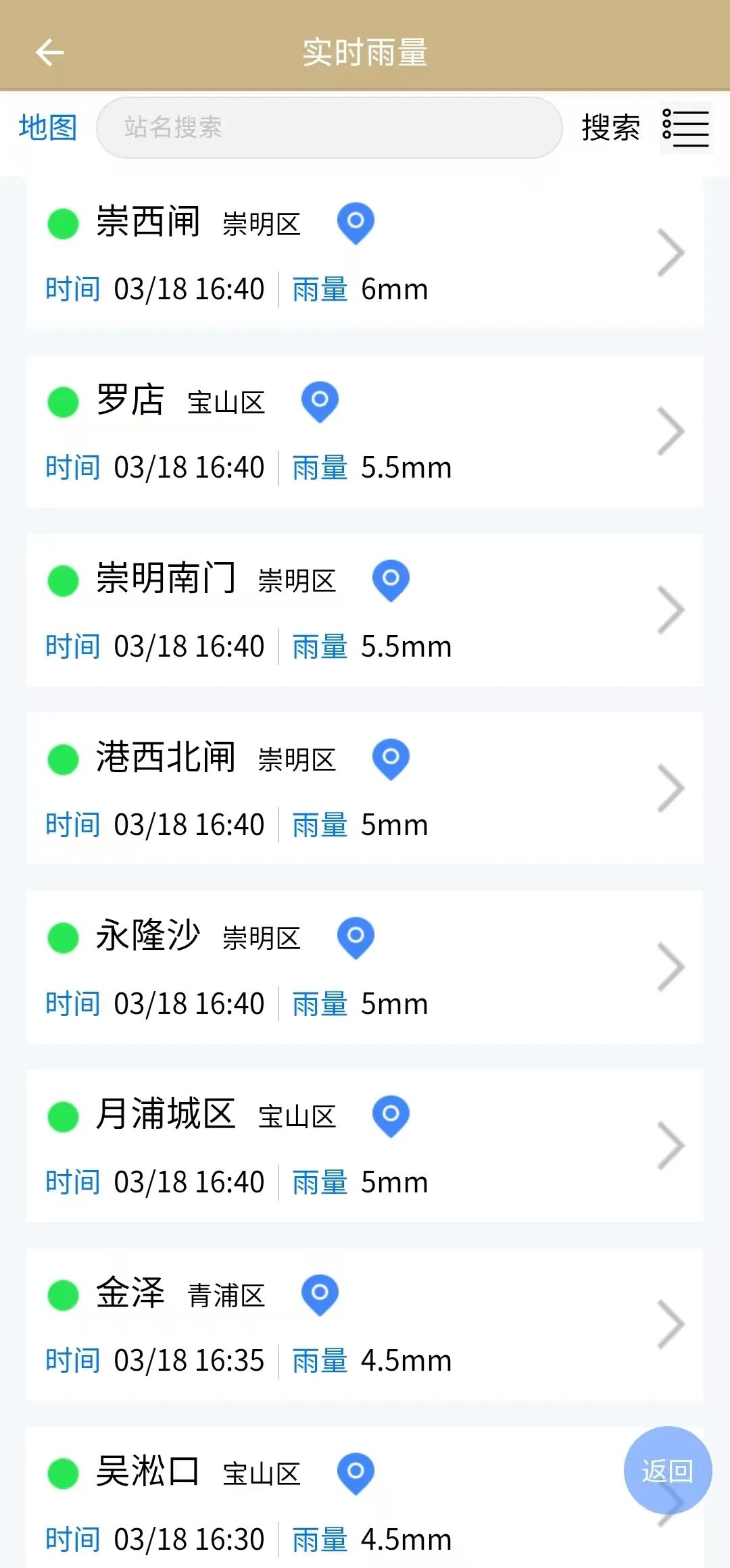This screenshot has width=730, height=1568.
Task: Tap the location pin beside 崇西闸
Action: click(x=356, y=223)
